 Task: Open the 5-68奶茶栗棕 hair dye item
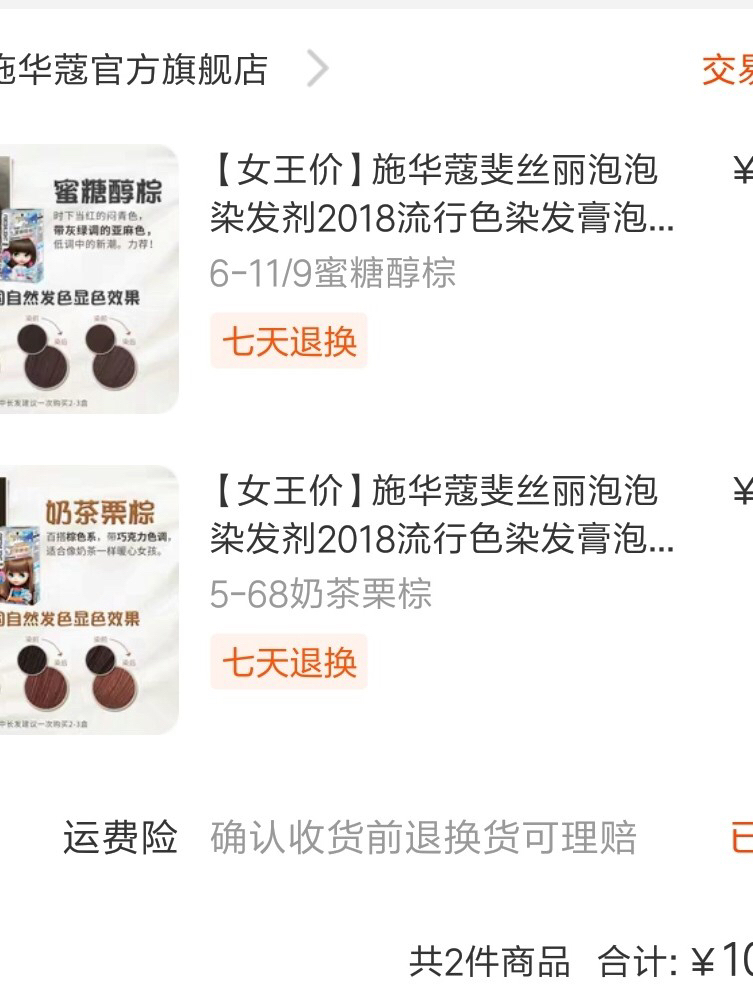tap(440, 515)
